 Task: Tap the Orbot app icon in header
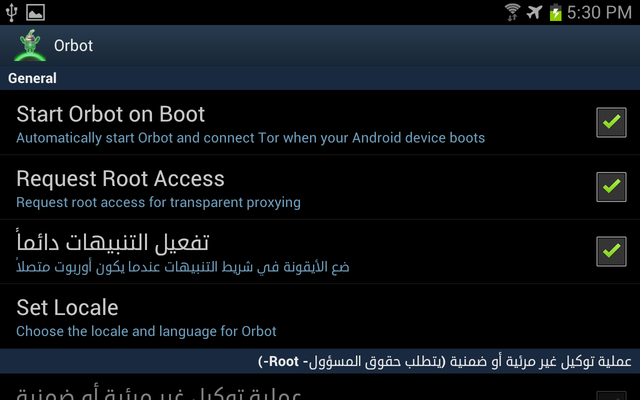[x=31, y=46]
